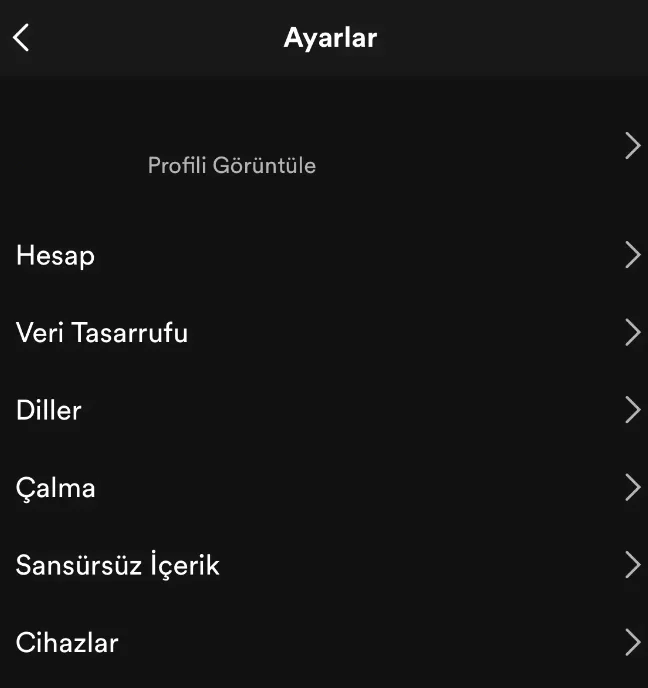Select the Diller option
Screen dimensions: 648x688
49,410
